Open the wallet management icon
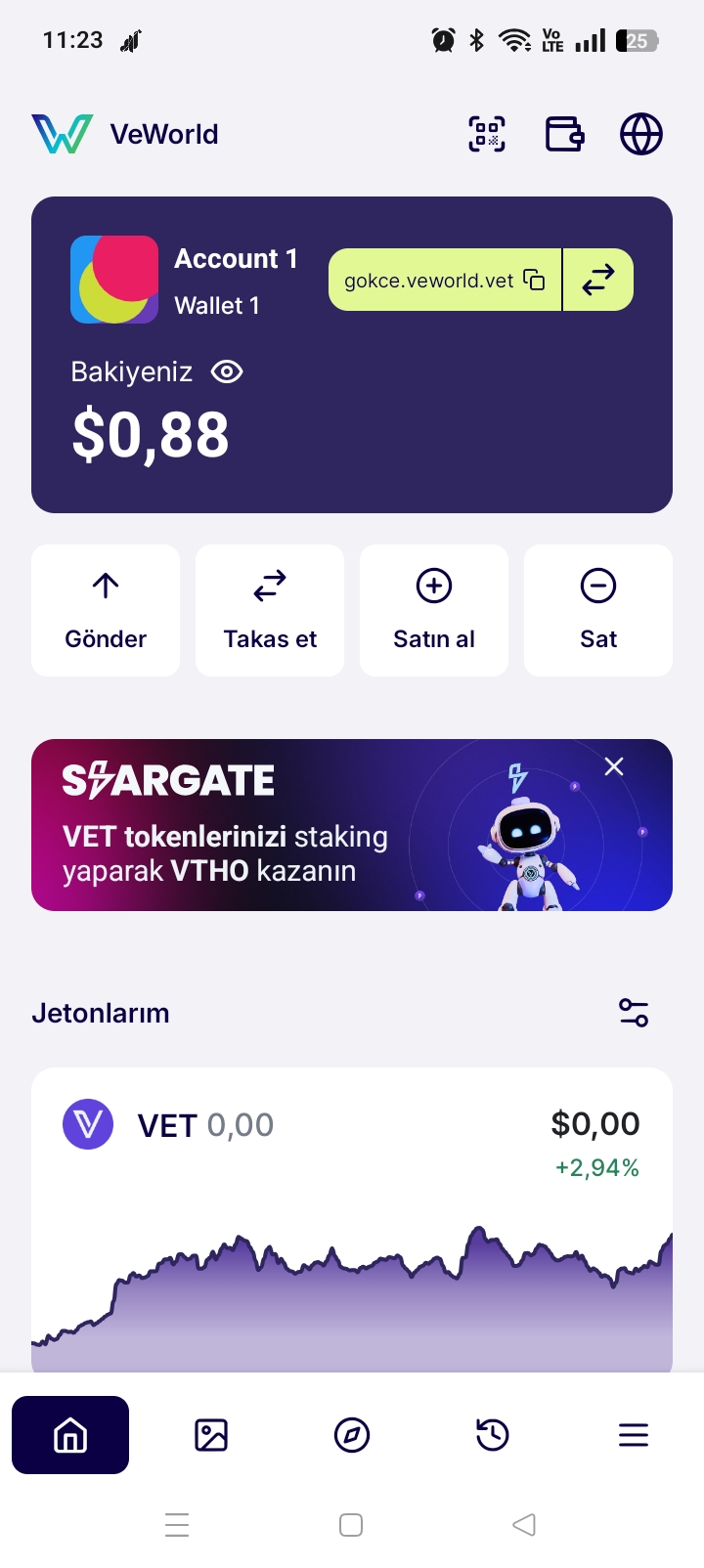The height and width of the screenshot is (1568, 704). (564, 134)
